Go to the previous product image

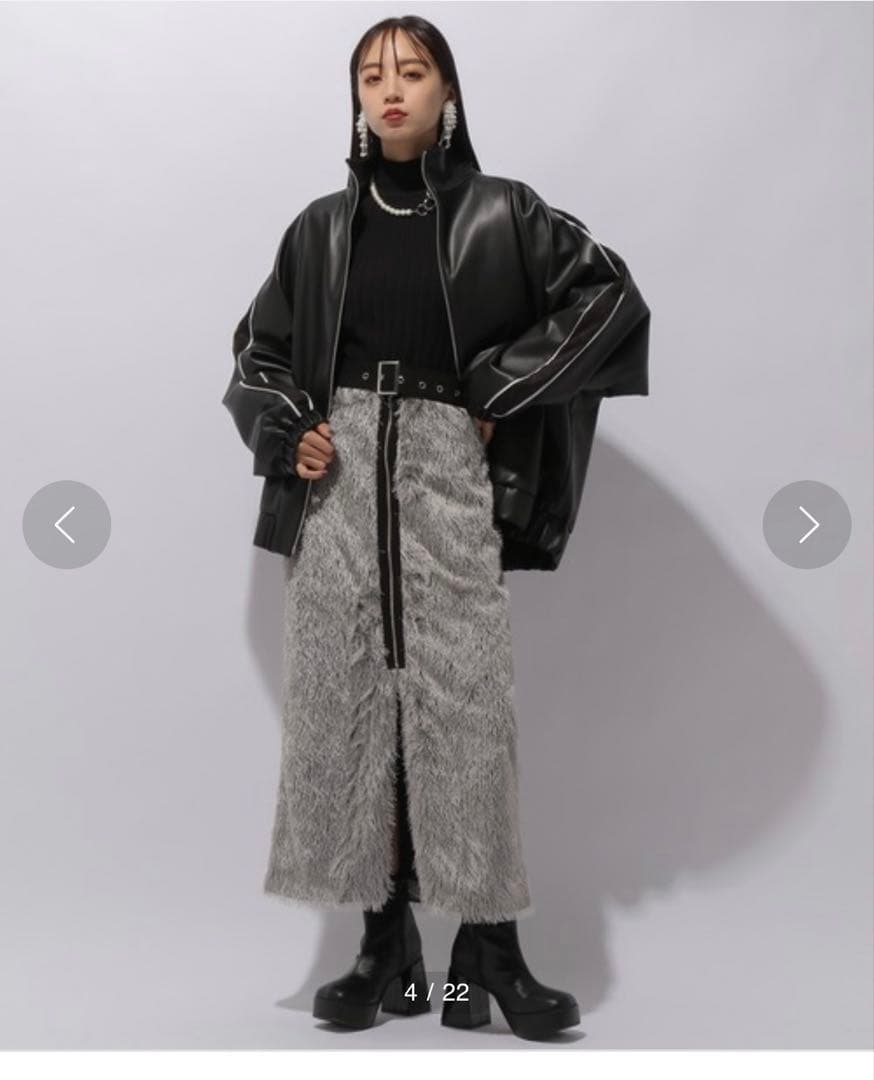[66, 525]
